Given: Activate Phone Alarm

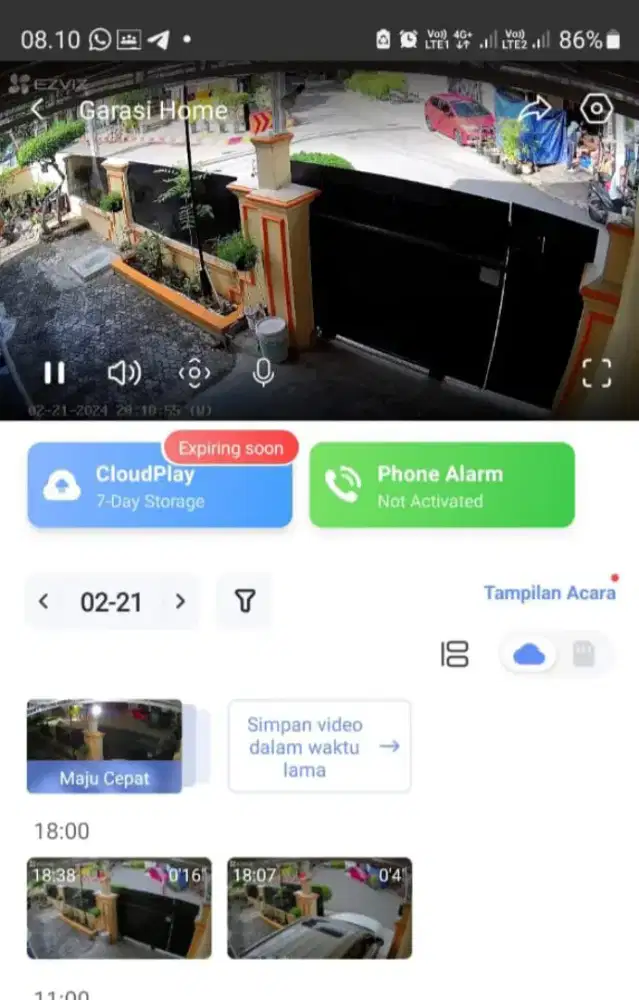Looking at the screenshot, I should pos(442,486).
